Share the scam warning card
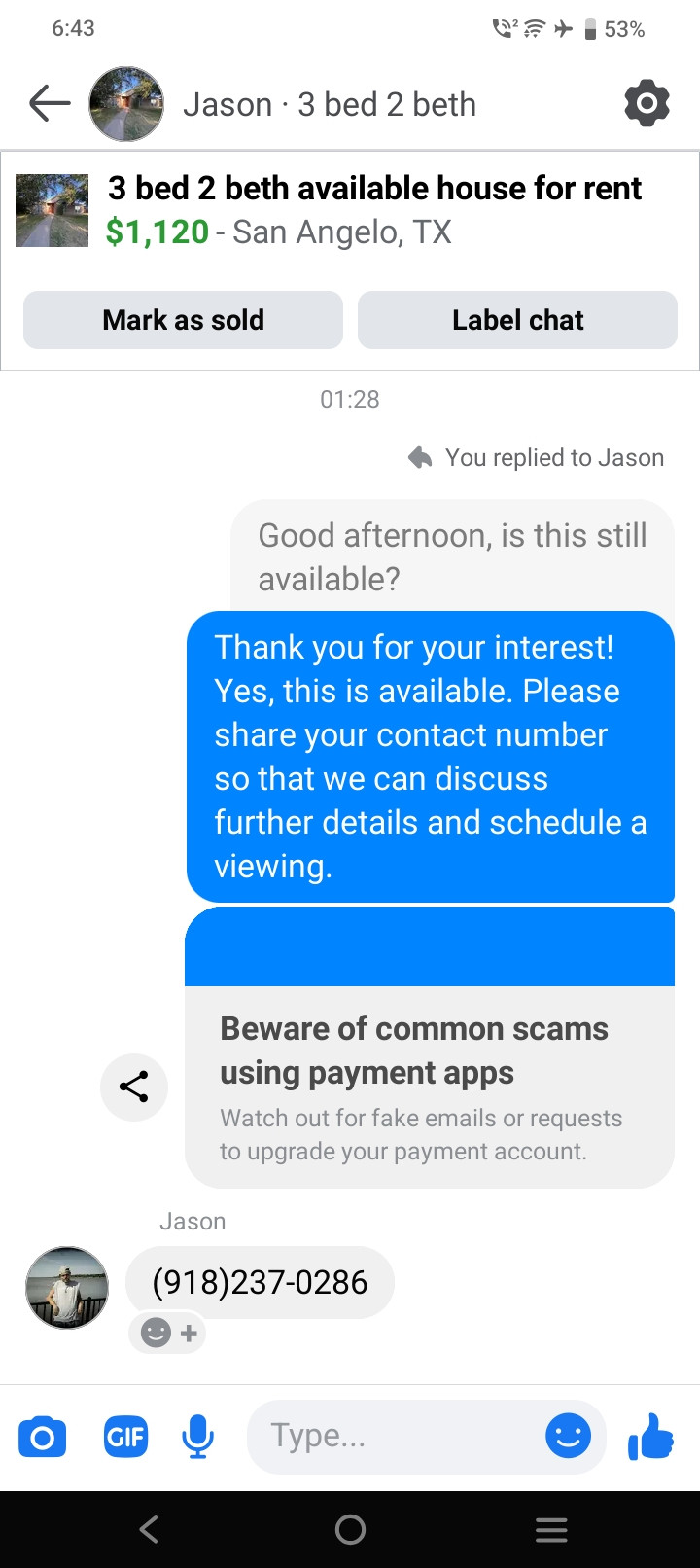This screenshot has width=700, height=1568. tap(134, 1087)
